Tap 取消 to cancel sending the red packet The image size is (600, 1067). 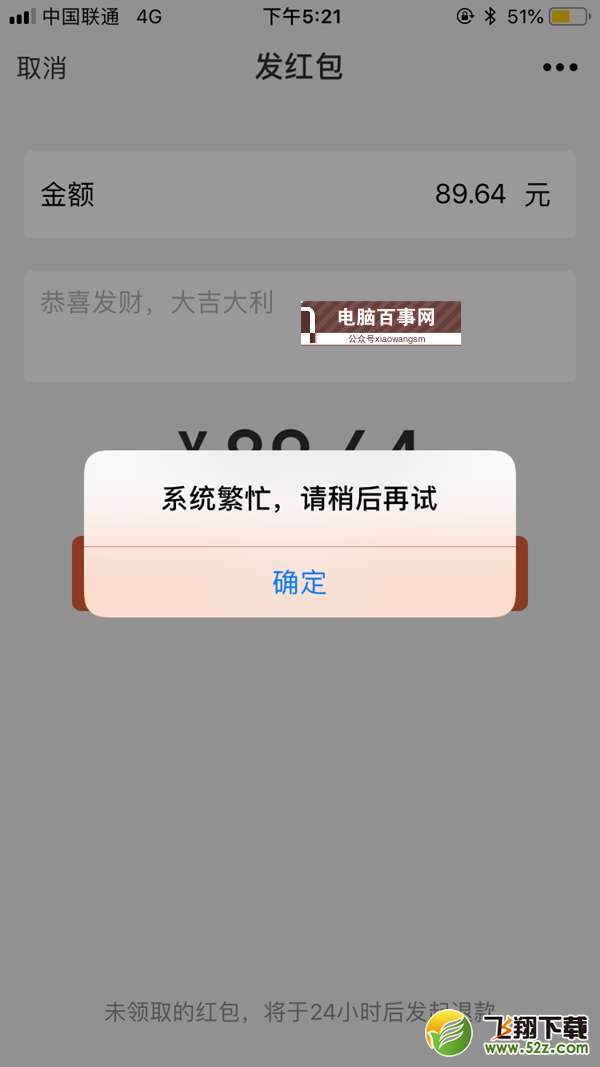point(42,68)
